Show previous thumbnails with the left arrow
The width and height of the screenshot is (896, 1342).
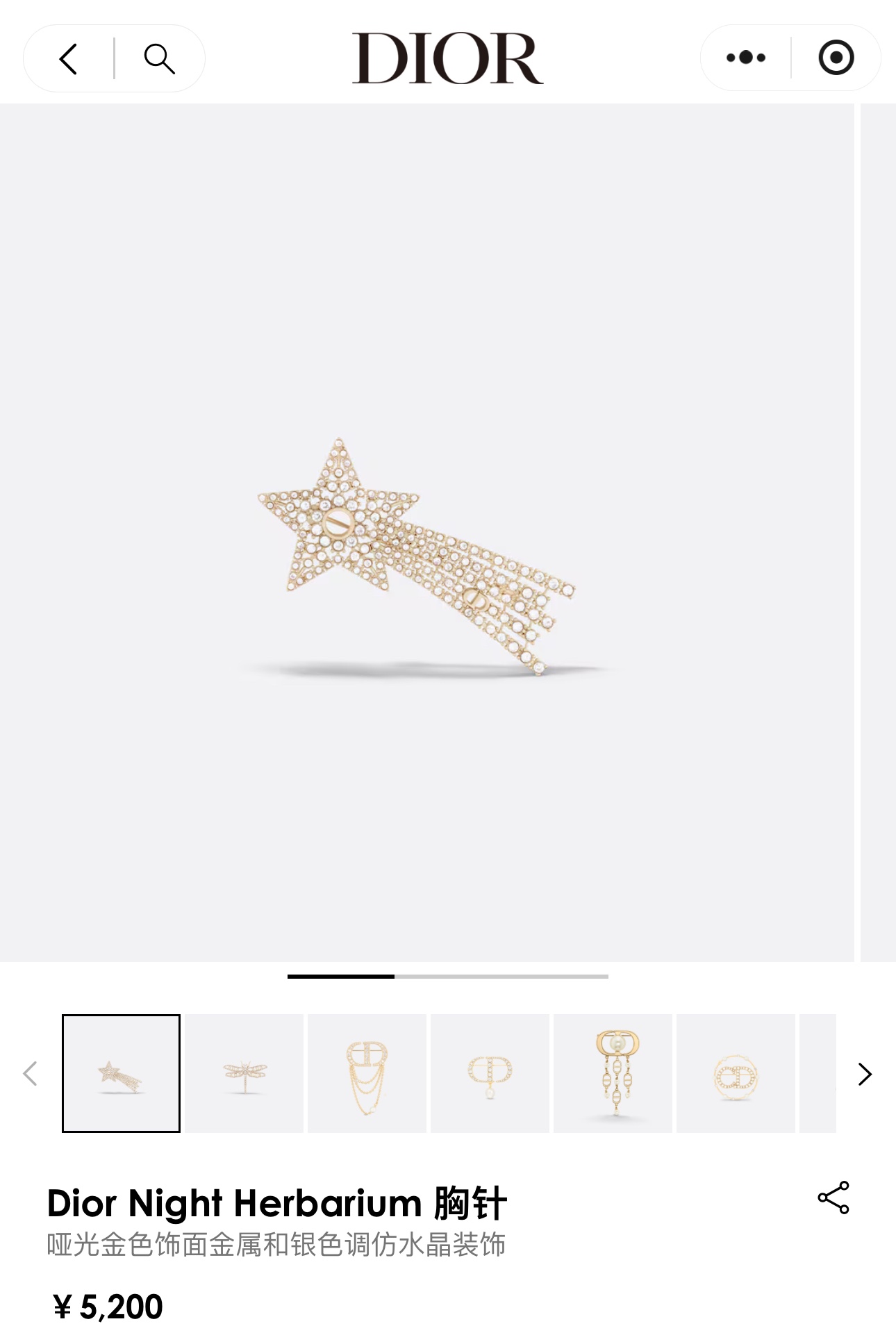point(30,1074)
